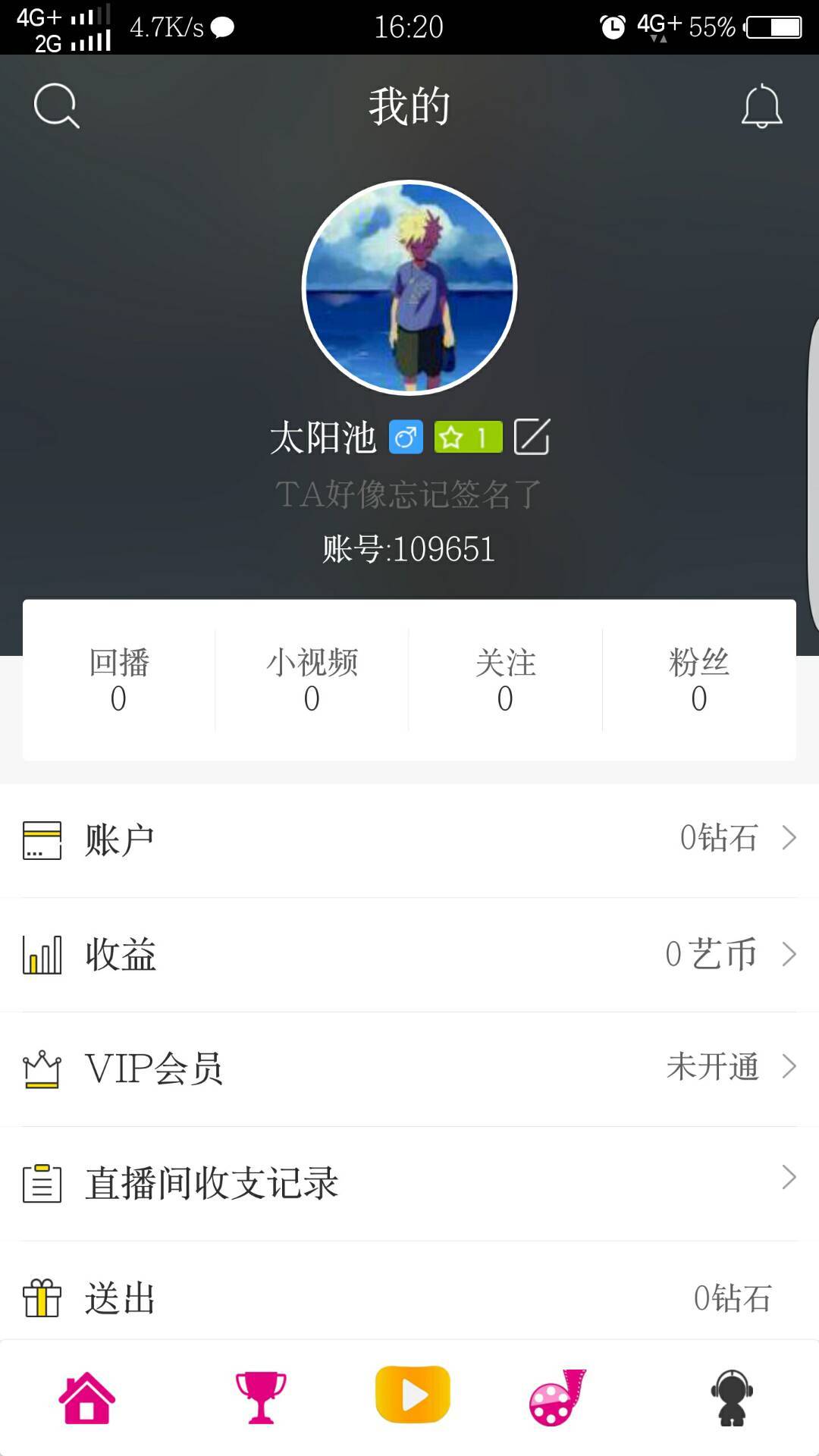Open the 关注 following list
This screenshot has width=819, height=1456.
(505, 679)
